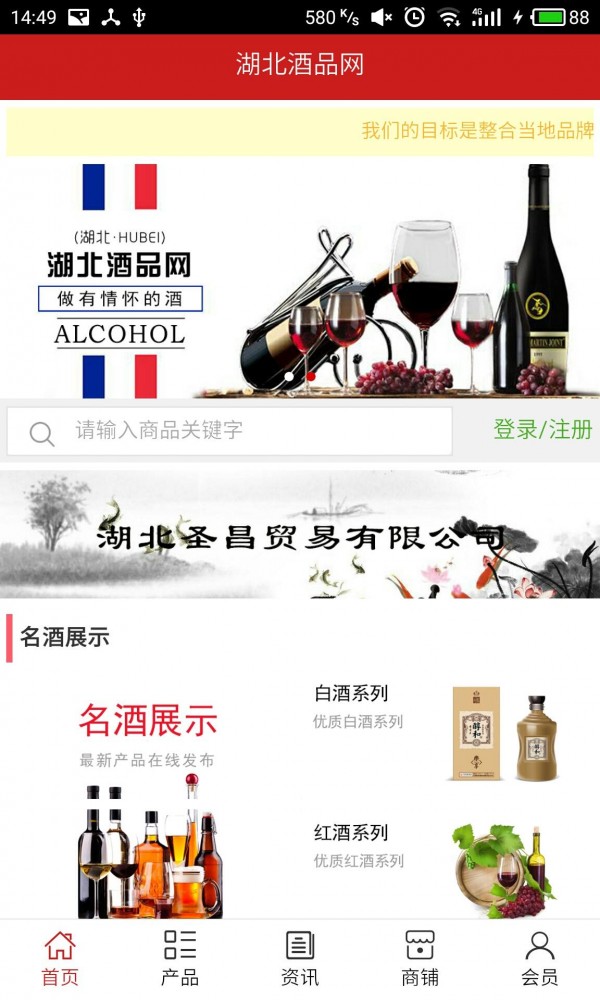Screen dimensions: 600x1000
Task: Open the 湖北酒品网 wine carousel banner
Action: pos(300,280)
